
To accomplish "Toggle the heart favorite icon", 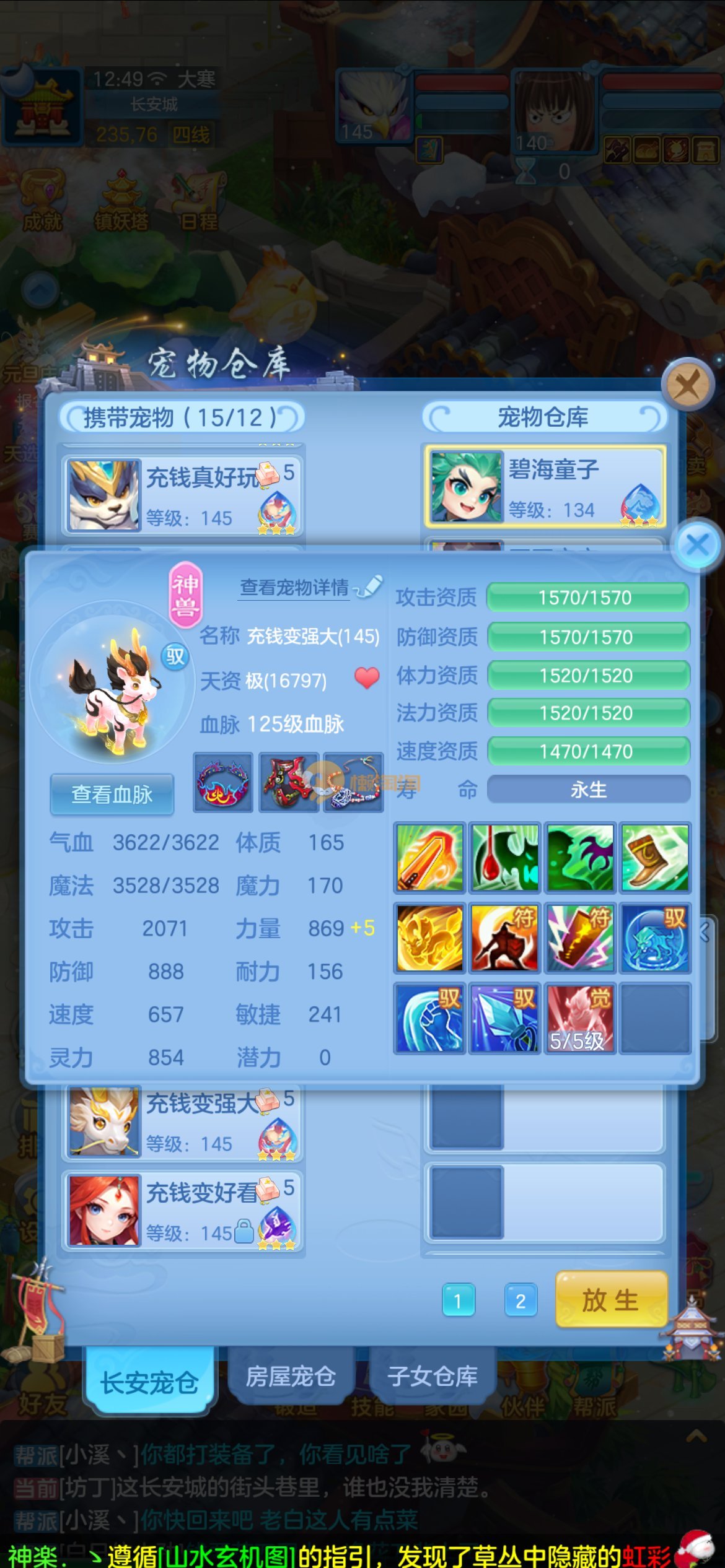I will tap(367, 679).
